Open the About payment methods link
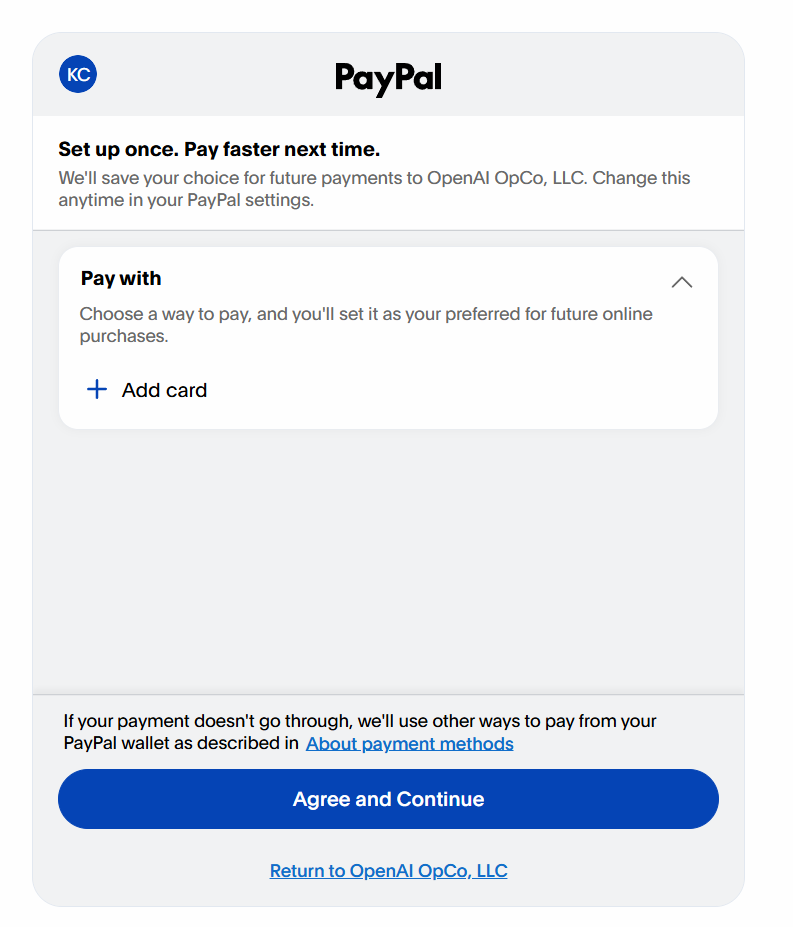The width and height of the screenshot is (793, 927). coord(409,744)
